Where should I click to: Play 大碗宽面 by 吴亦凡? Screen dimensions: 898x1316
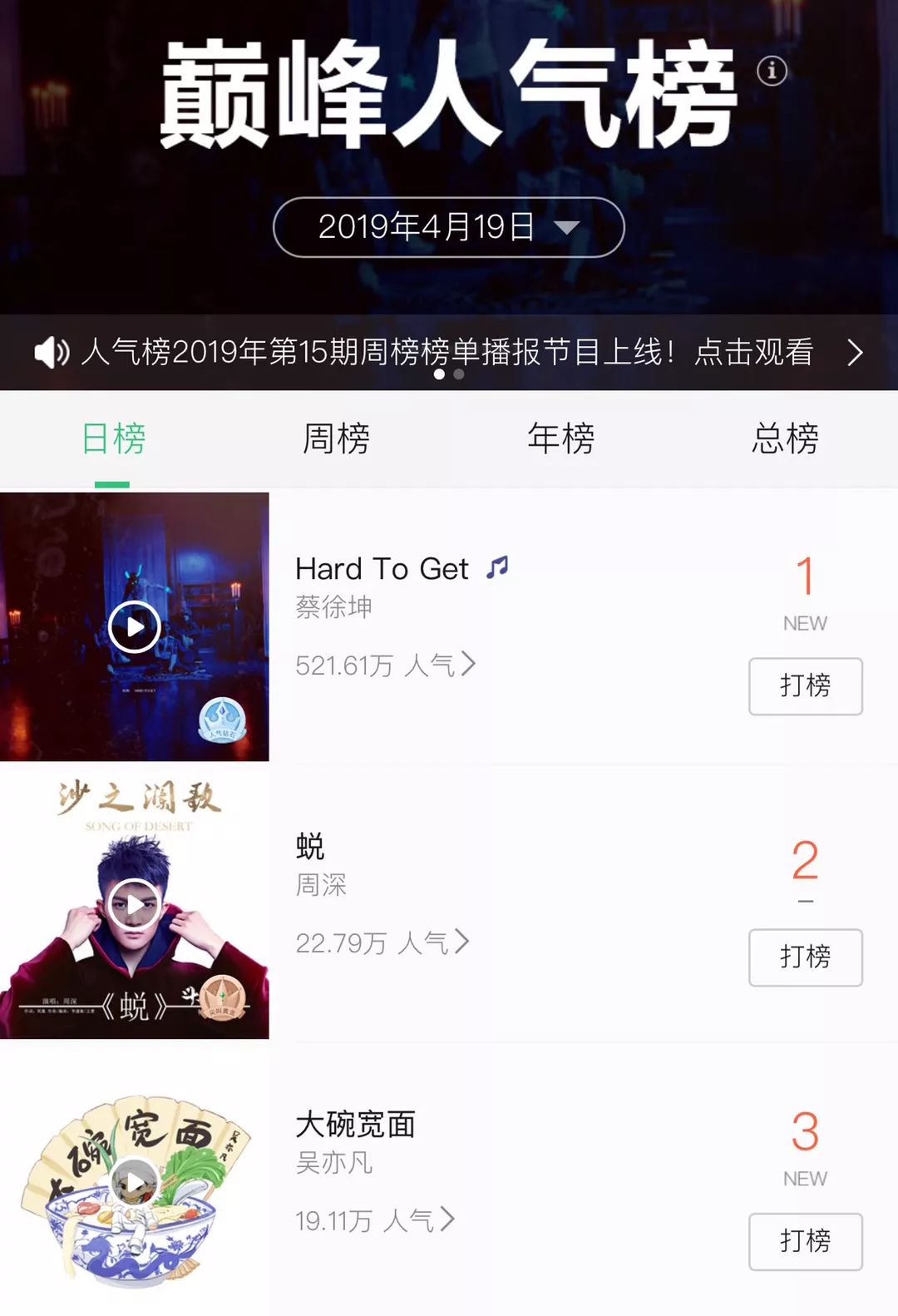pyautogui.click(x=134, y=1182)
